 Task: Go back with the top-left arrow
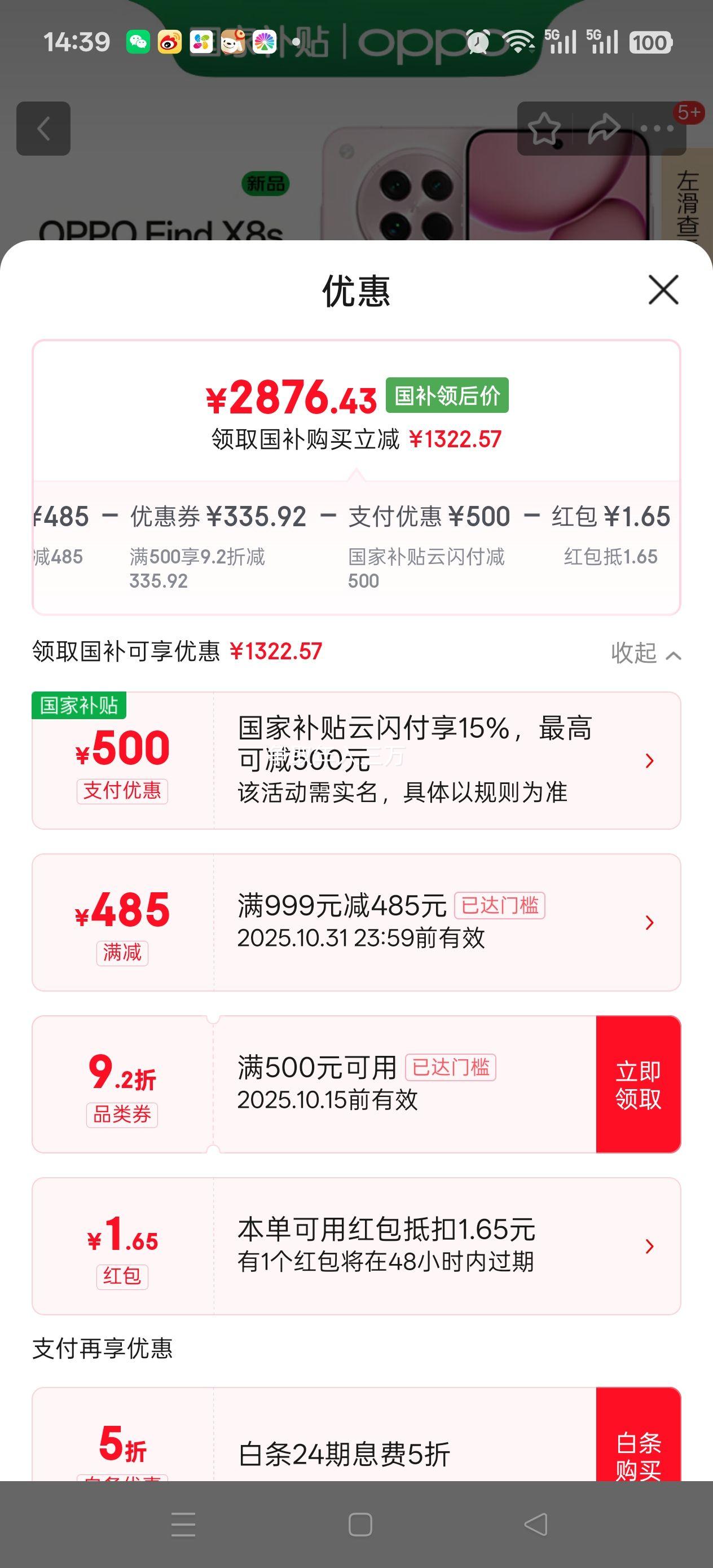click(x=43, y=129)
